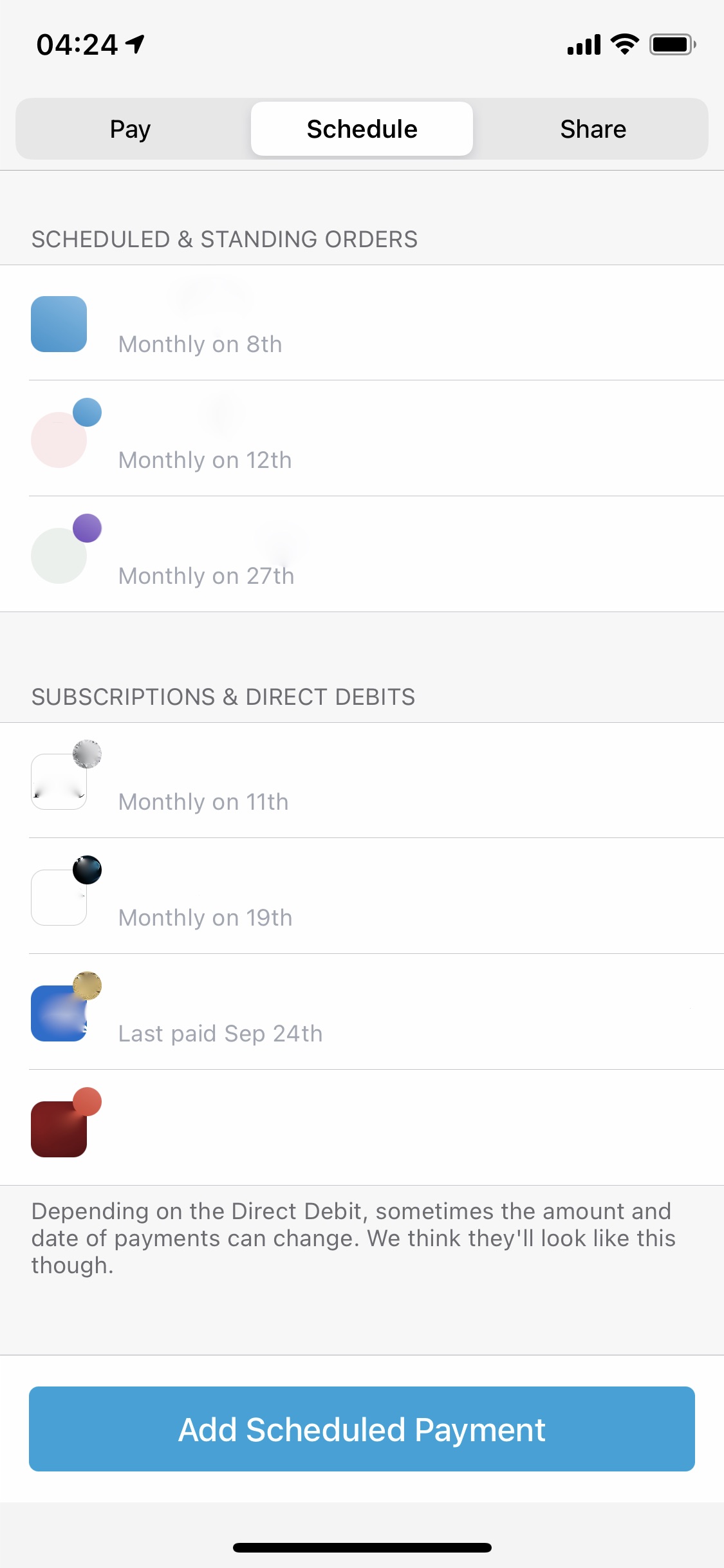The height and width of the screenshot is (1568, 724).
Task: Open the standing order paid monthly on 8th
Action: click(x=362, y=322)
